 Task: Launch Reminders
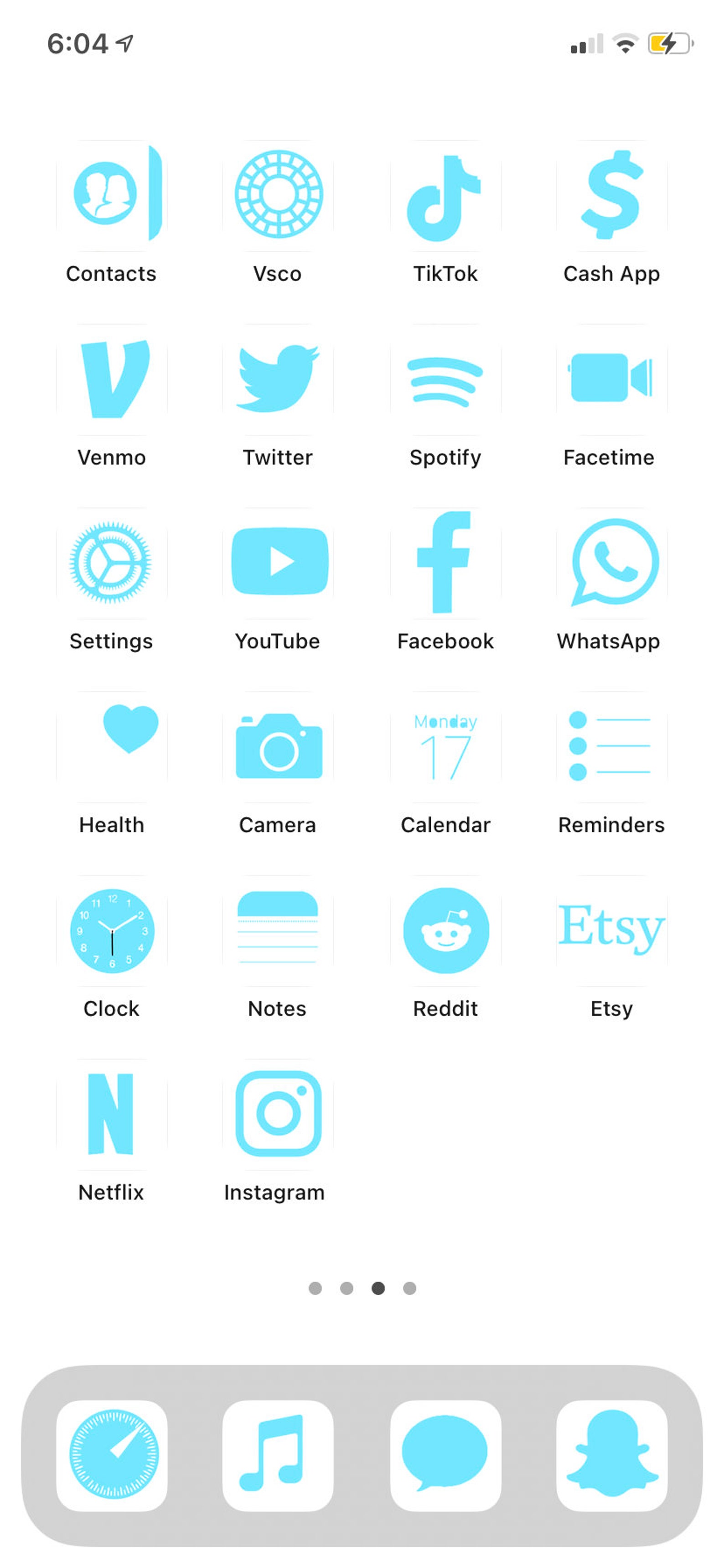(x=611, y=747)
